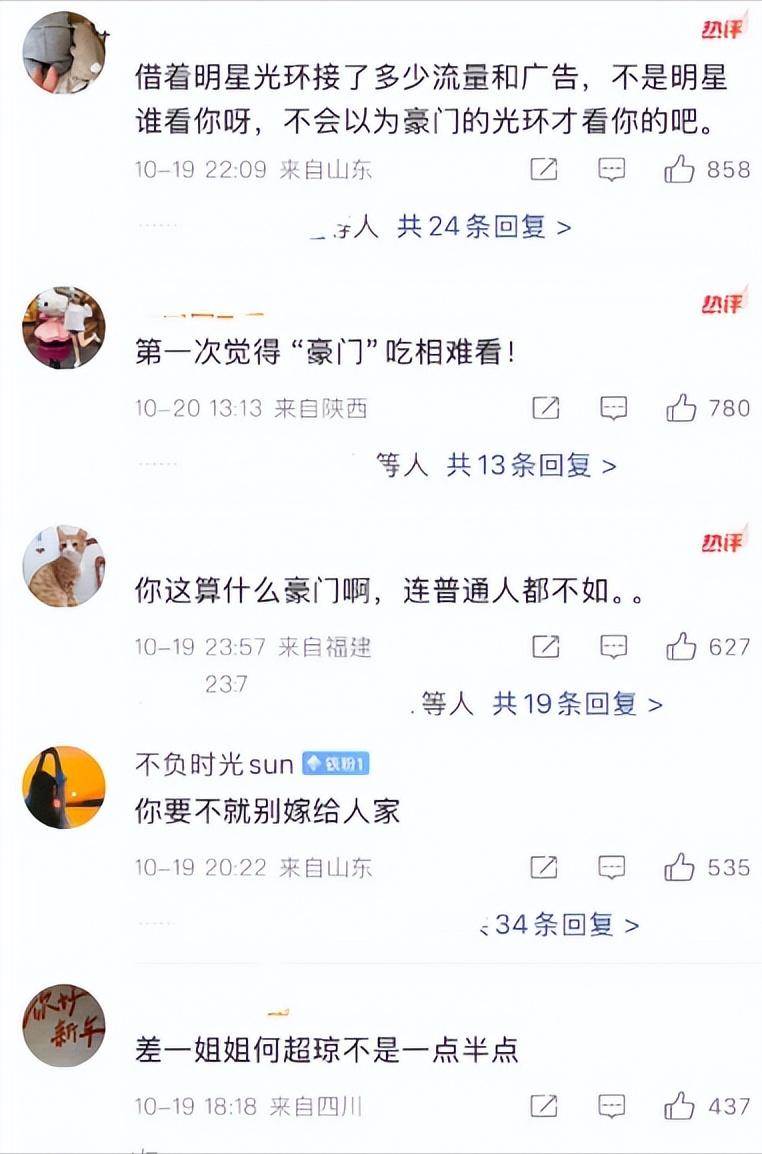762x1154 pixels.
Task: Reply to the comment from 山东 at 22:09
Action: tap(611, 170)
